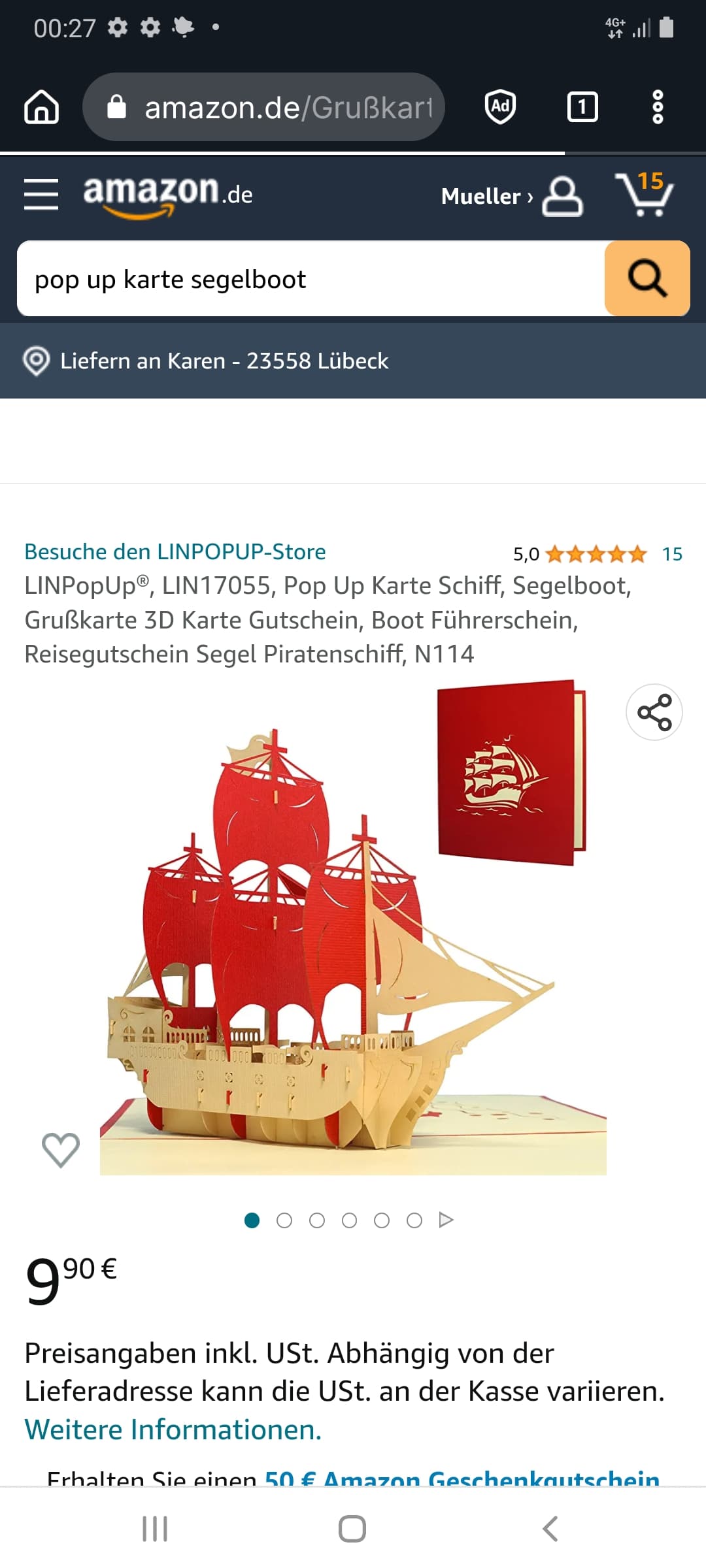Viewport: 706px width, 1568px height.
Task: Submit search with the magnifier button
Action: pyautogui.click(x=647, y=278)
